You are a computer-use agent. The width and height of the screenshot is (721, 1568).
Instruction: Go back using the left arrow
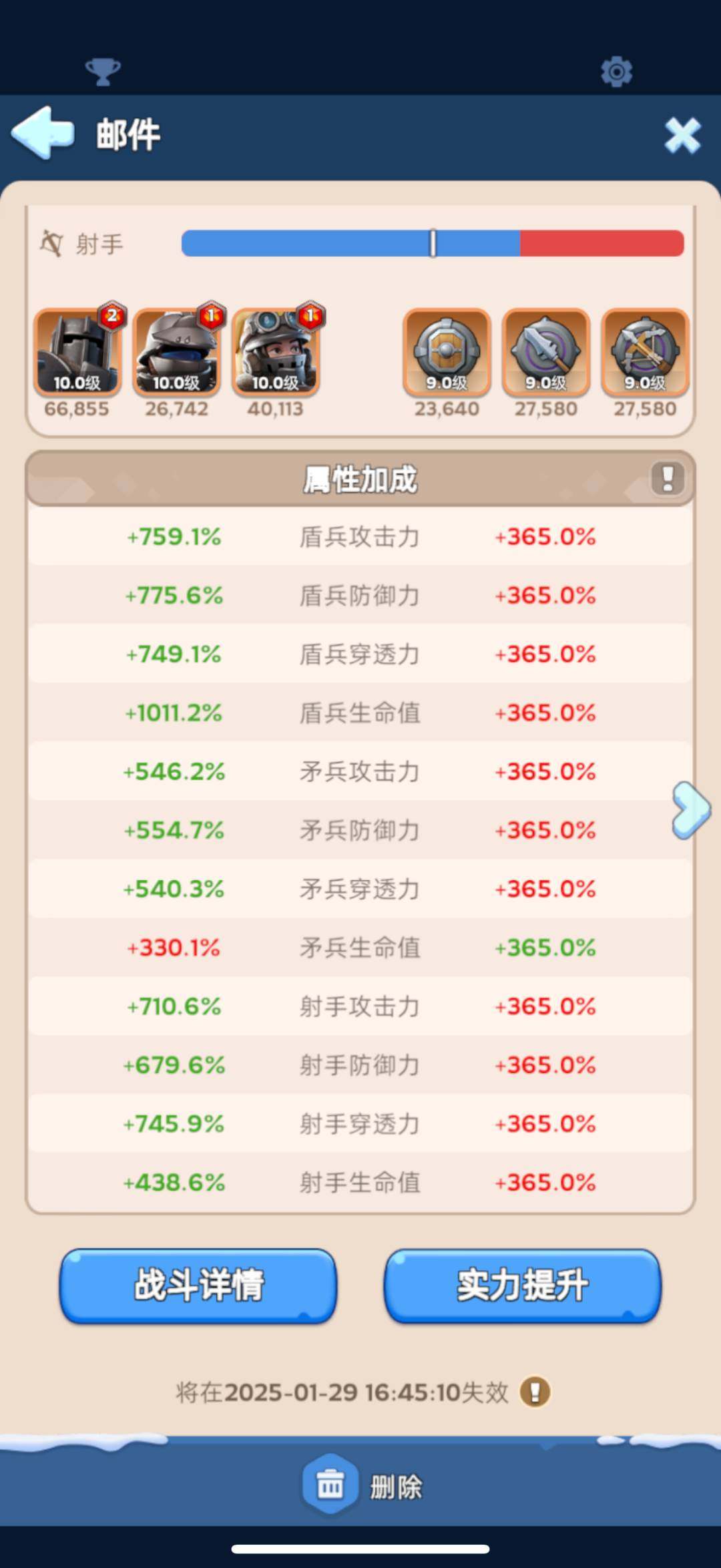(42, 134)
